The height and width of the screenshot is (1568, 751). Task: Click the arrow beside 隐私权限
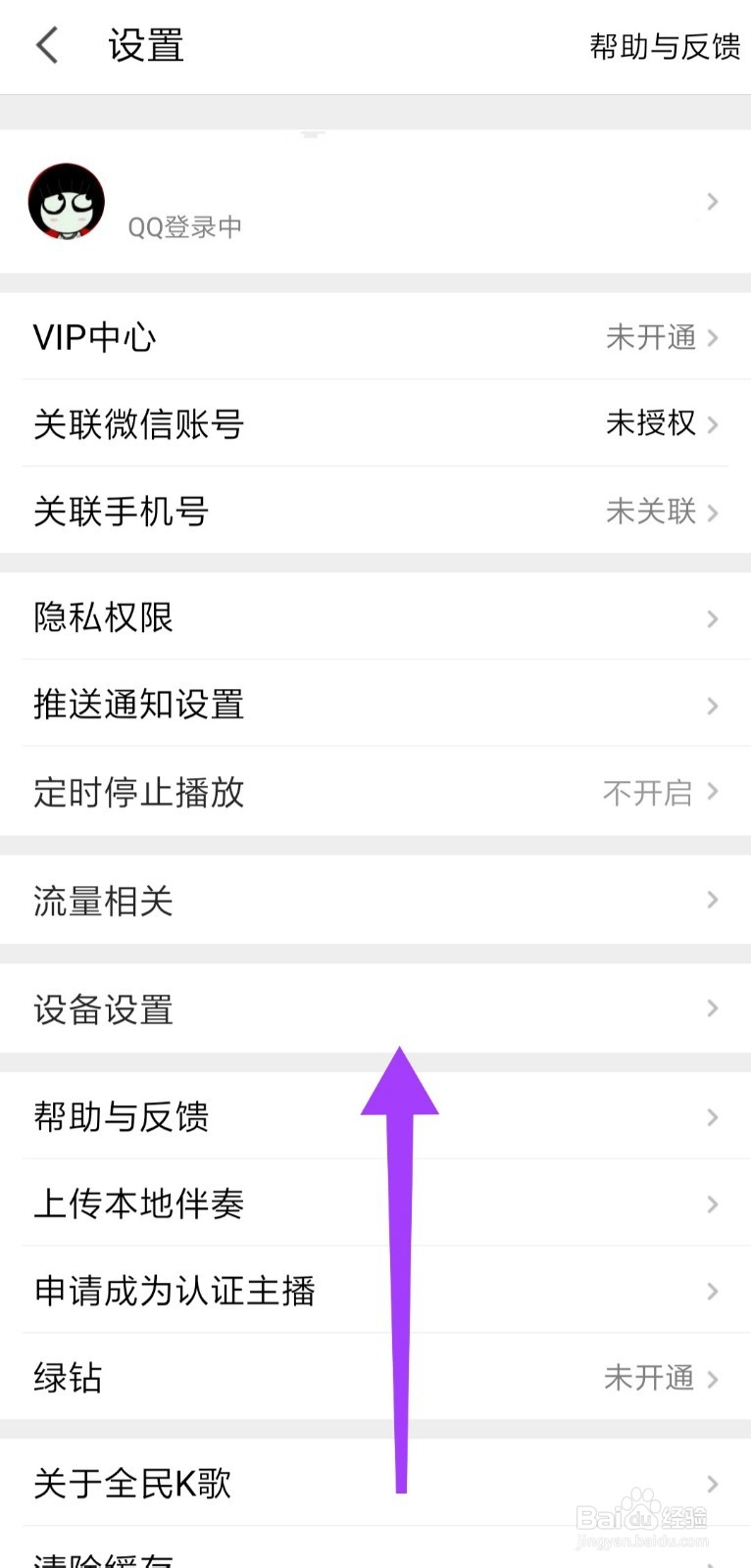point(713,617)
